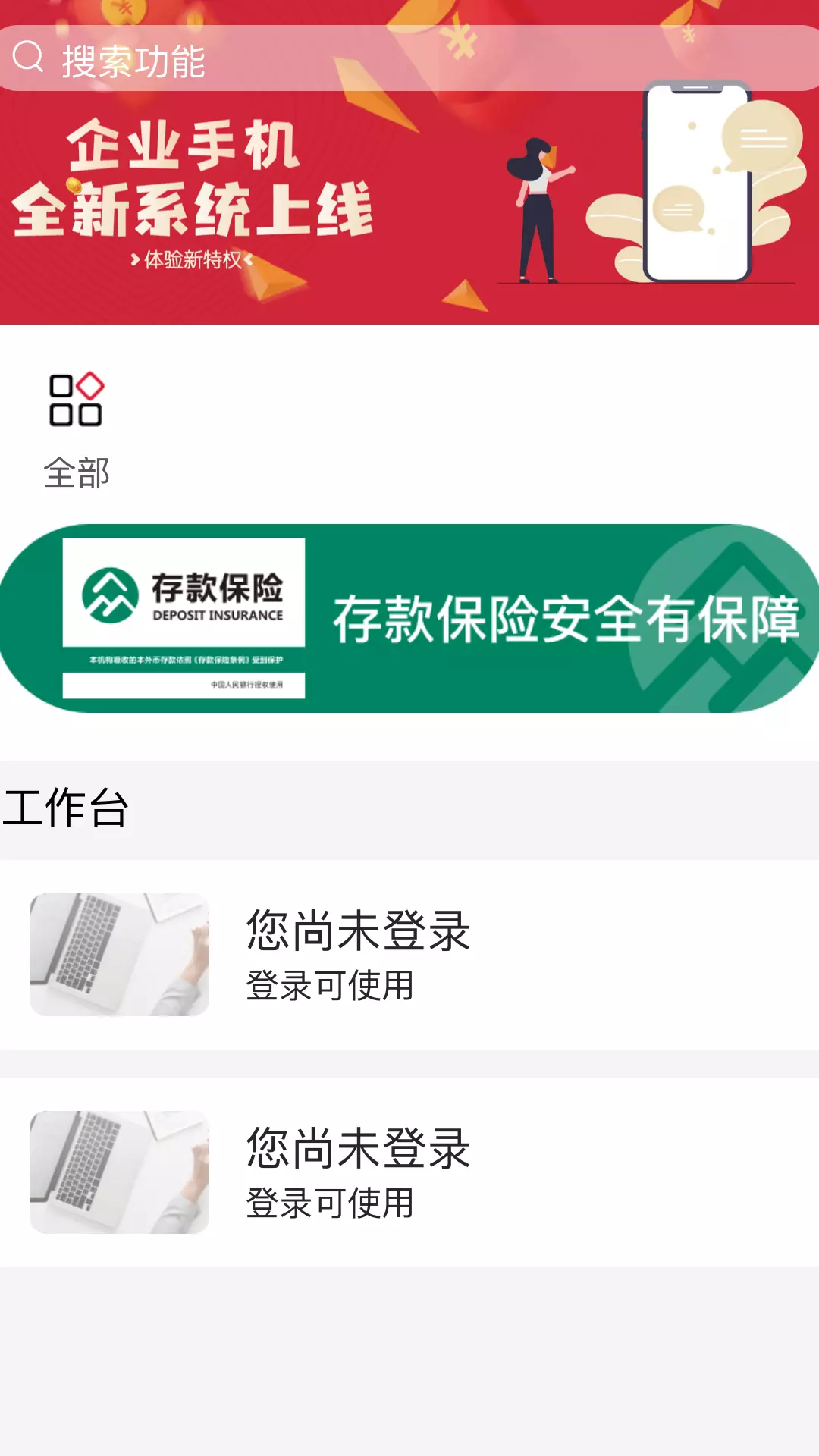This screenshot has height=1456, width=819.
Task: Open the 存款保险安全有保障 banner
Action: (x=409, y=618)
